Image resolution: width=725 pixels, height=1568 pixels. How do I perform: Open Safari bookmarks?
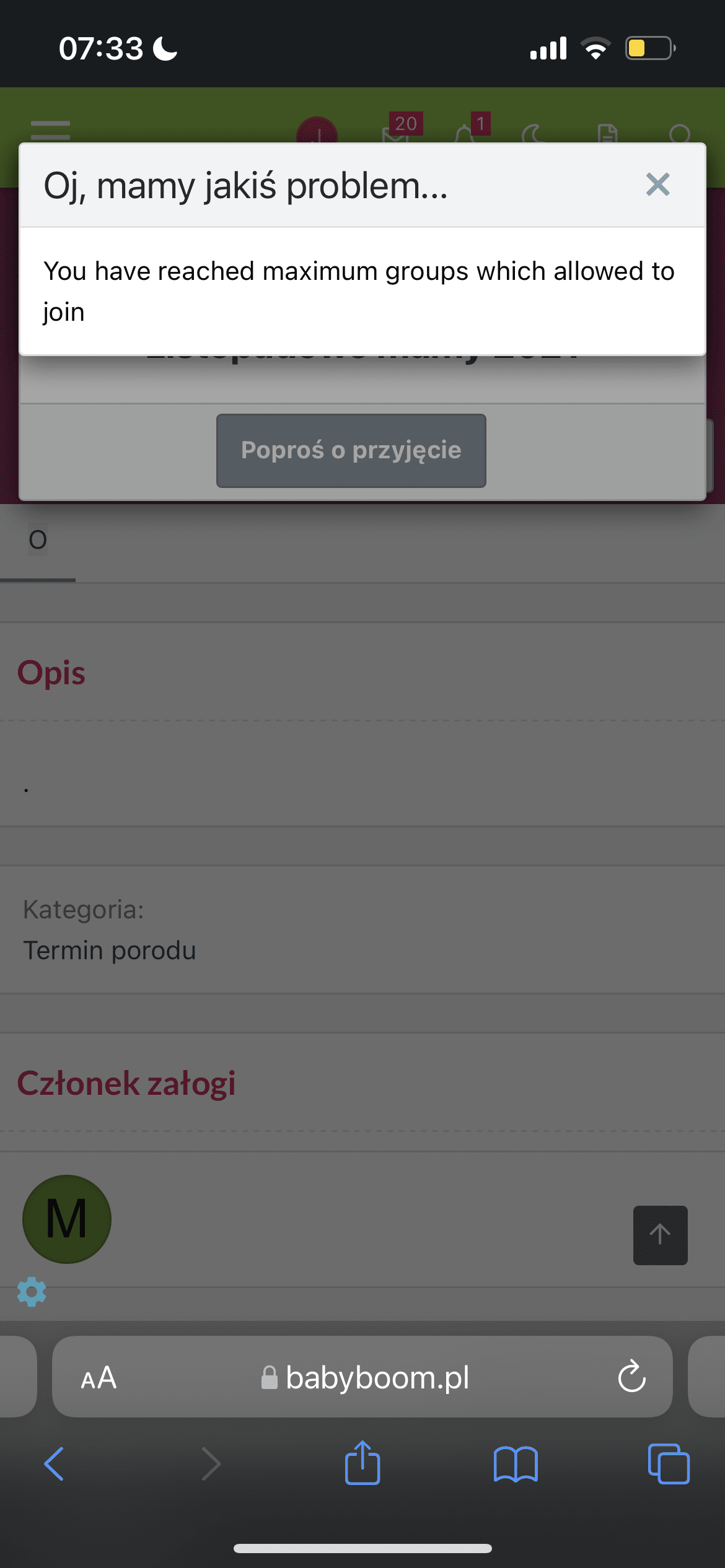516,1464
